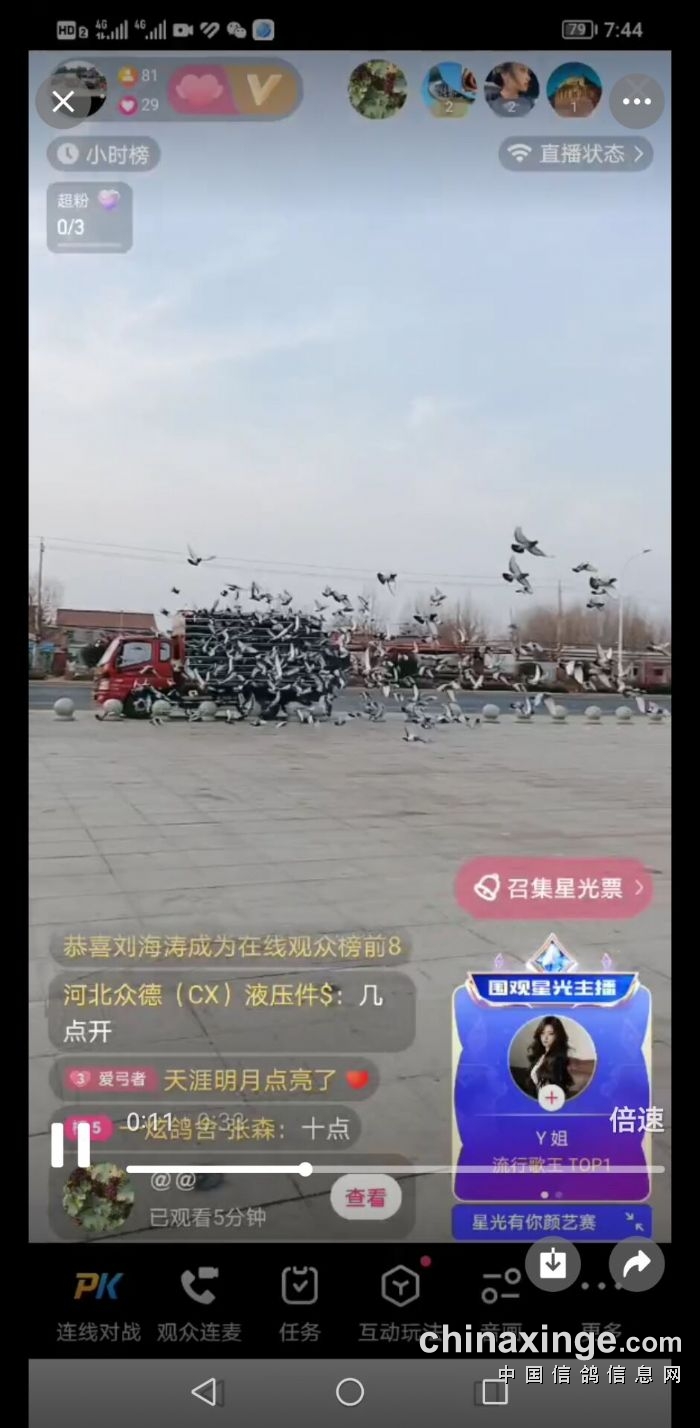Open the three-dot more options menu
The width and height of the screenshot is (700, 1428).
[x=637, y=101]
